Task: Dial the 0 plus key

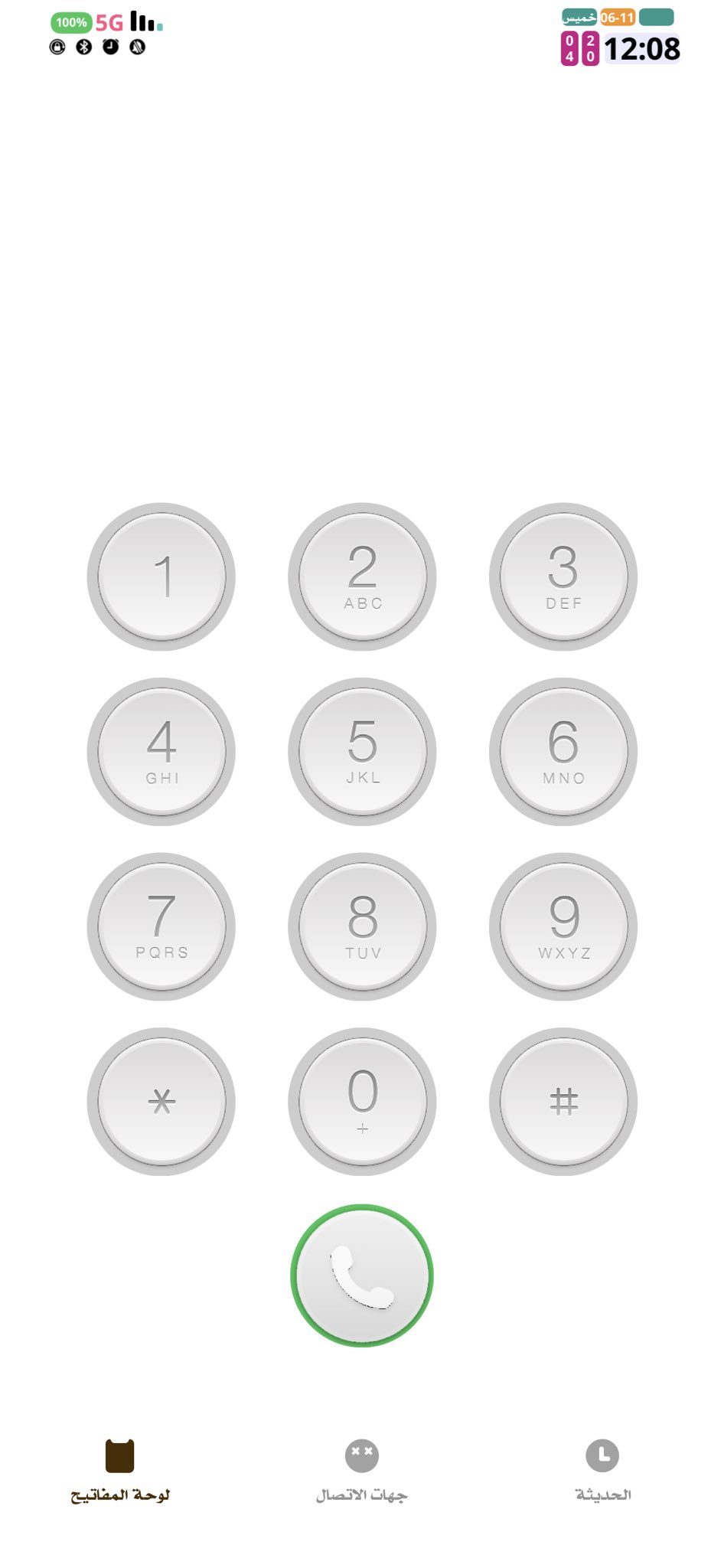Action: 362,1102
